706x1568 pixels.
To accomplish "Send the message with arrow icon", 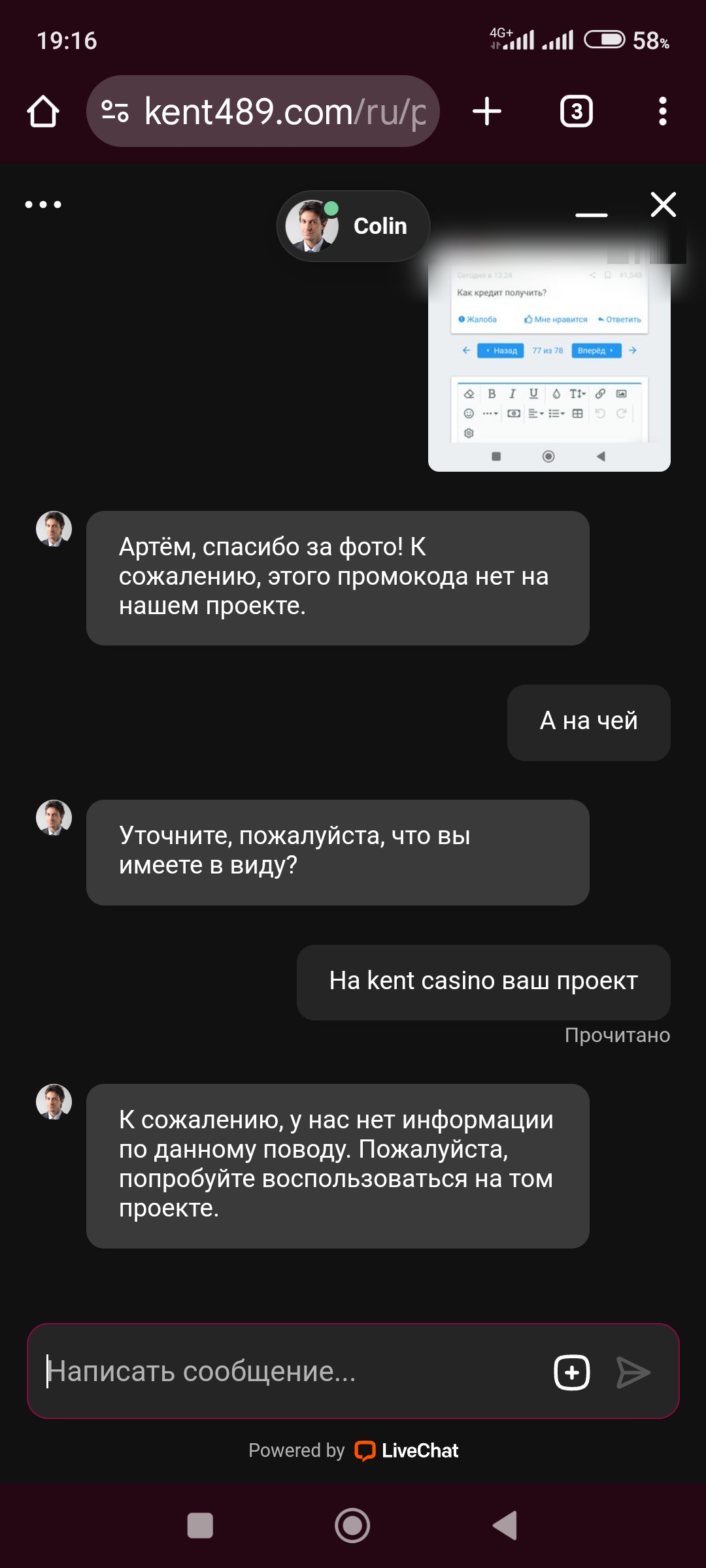I will pos(633,1372).
